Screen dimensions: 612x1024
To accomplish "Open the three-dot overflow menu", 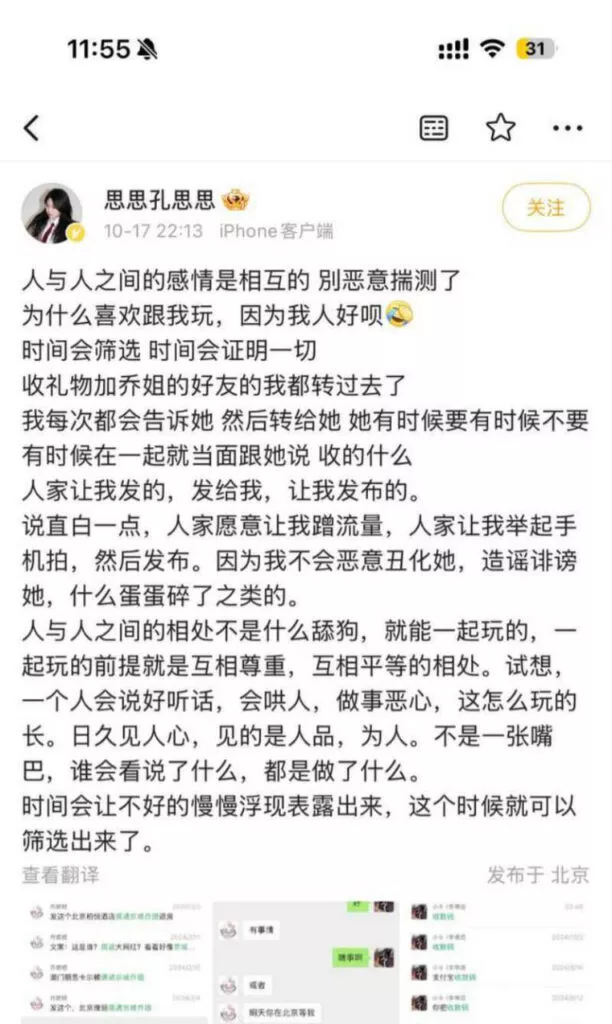I will 567,128.
